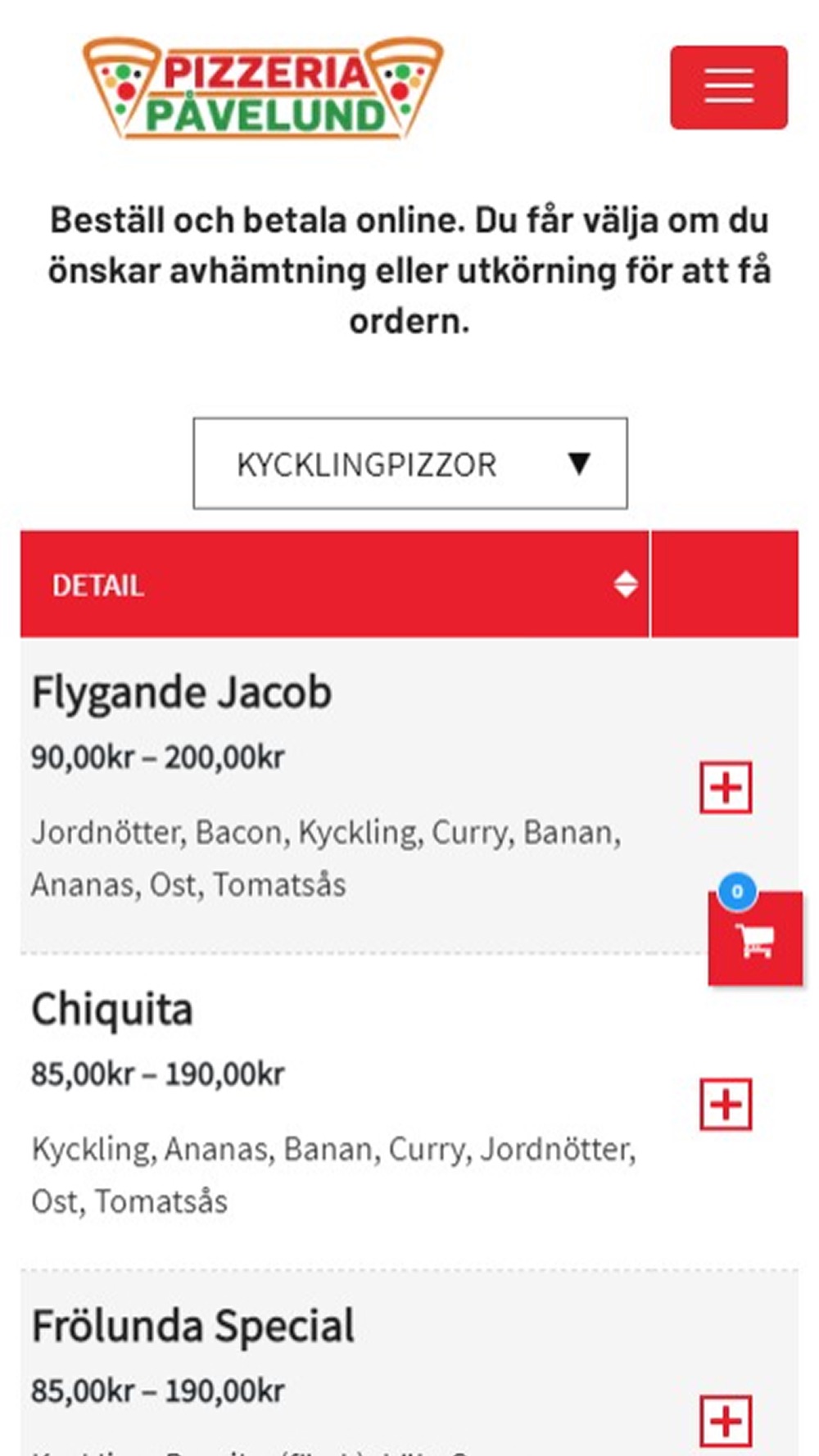Add Flygande Jacob pizza with plus button
819x1456 pixels.
click(726, 788)
